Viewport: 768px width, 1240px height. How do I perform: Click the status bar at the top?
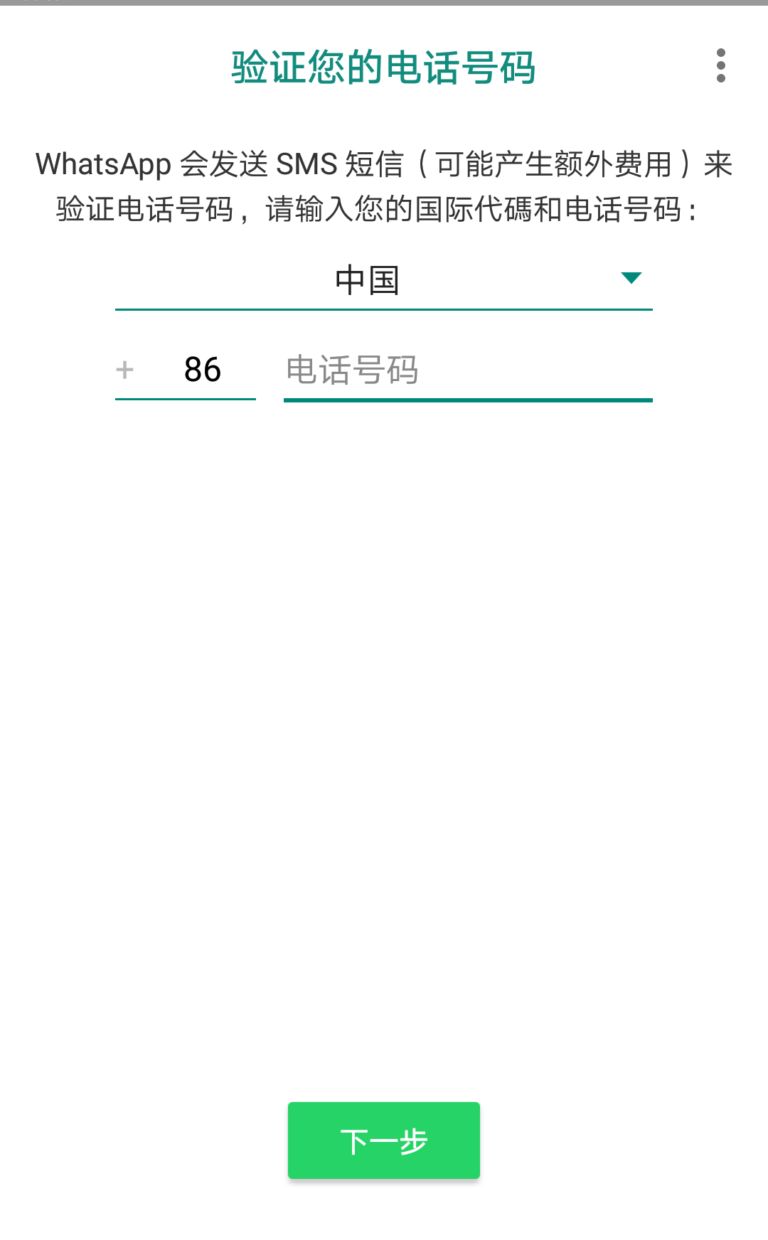coord(384,4)
